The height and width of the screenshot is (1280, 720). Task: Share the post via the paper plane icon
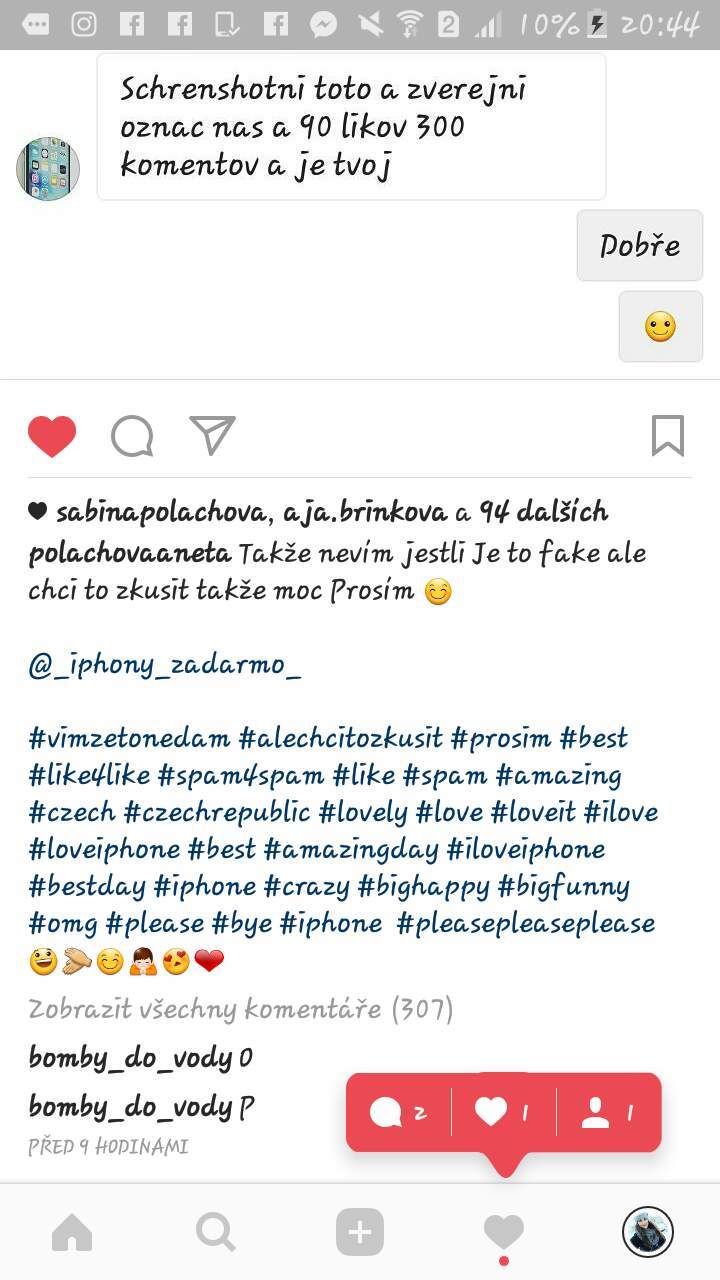(212, 435)
